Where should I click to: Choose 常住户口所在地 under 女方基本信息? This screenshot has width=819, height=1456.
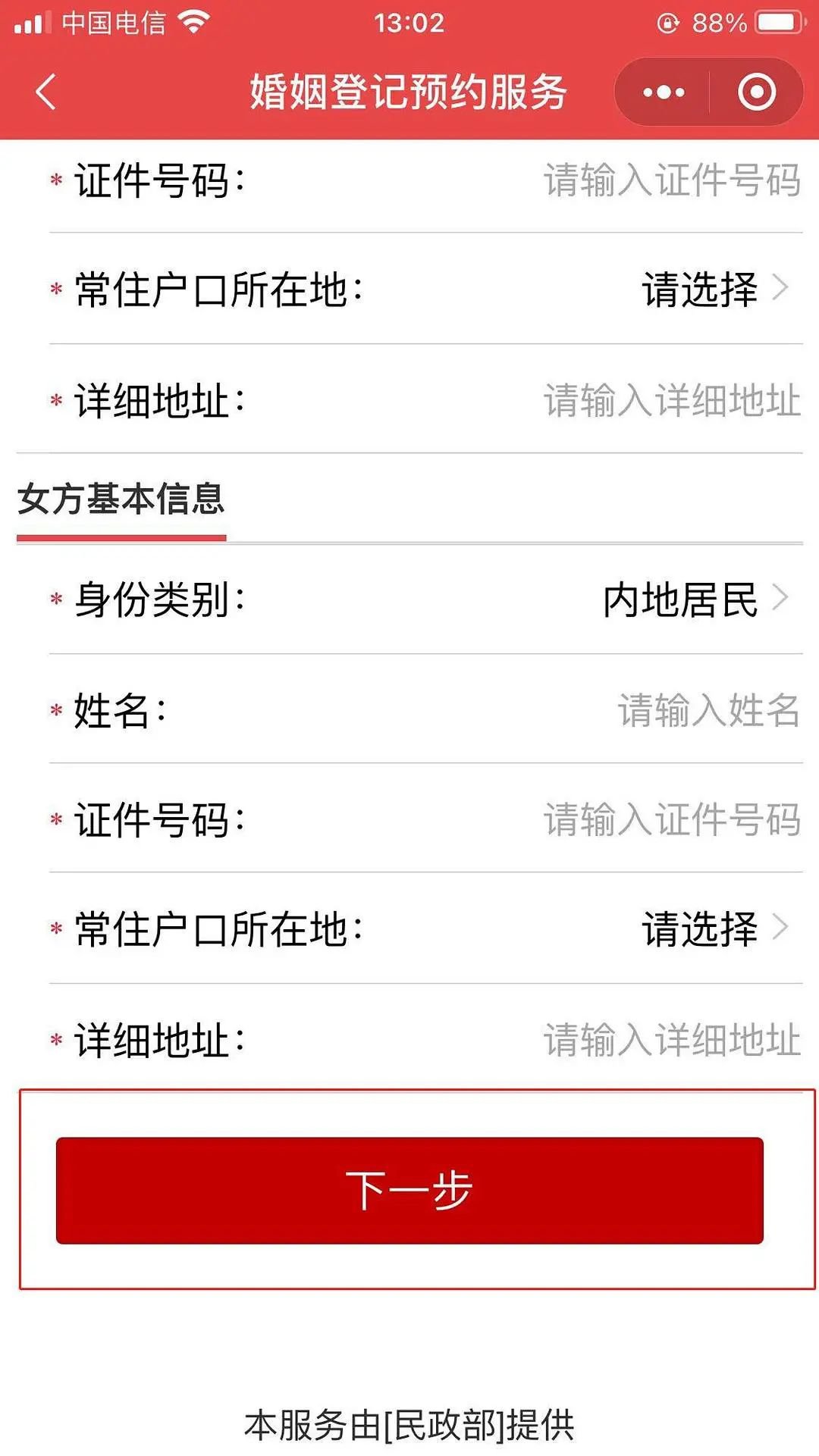713,928
